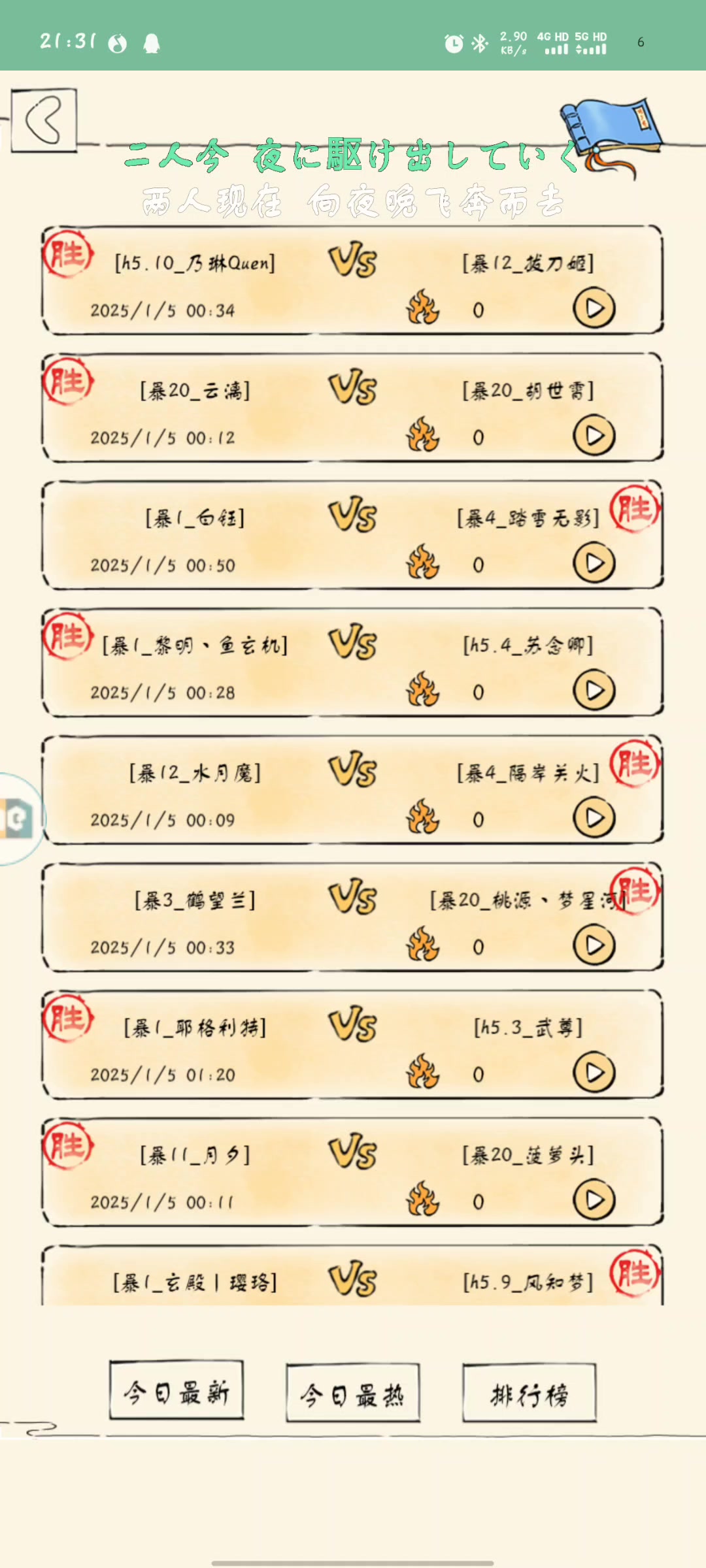Open the 玄殿丨璎珞 vs 风知梦 battle card
Viewport: 706px width, 1568px height.
pos(353,1279)
